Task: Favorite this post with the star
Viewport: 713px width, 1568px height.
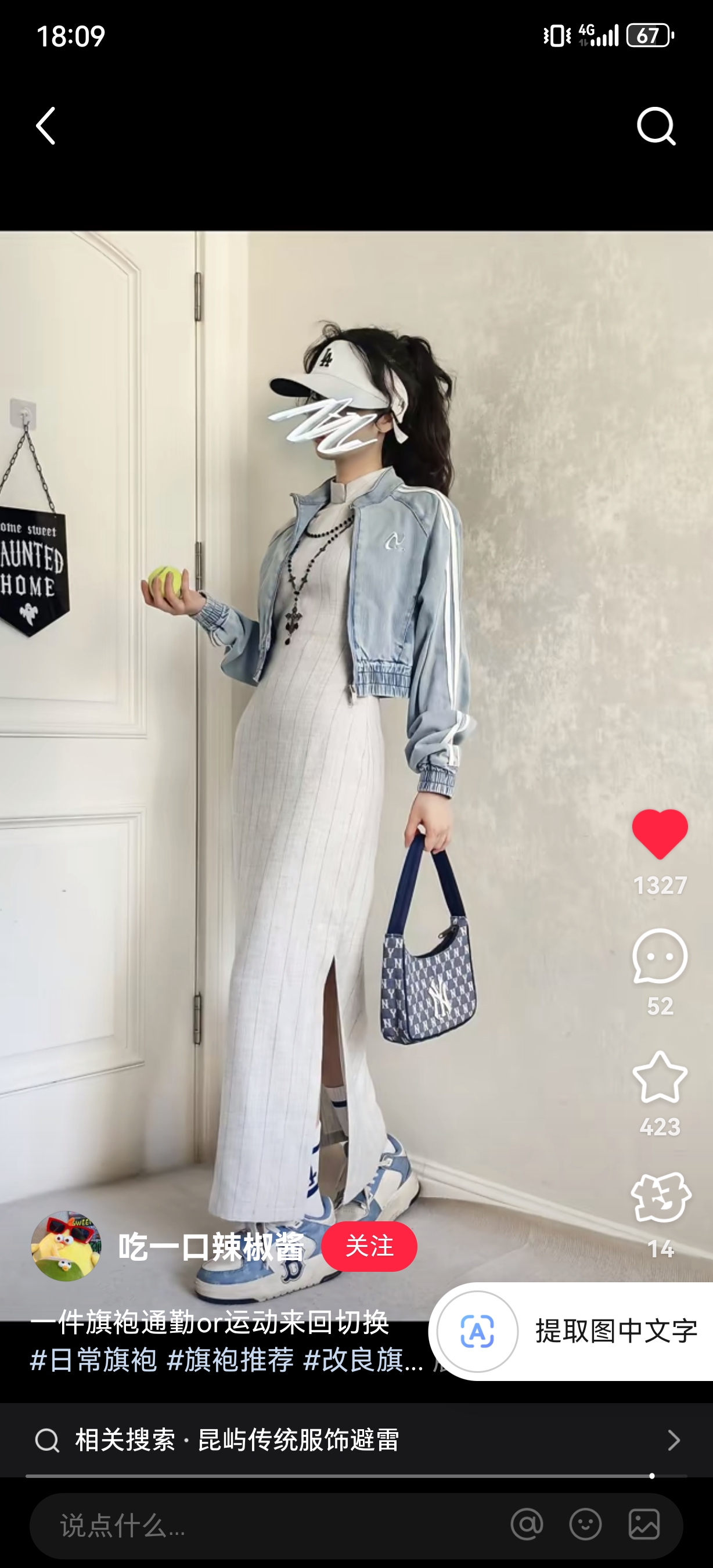Action: 660,1077
